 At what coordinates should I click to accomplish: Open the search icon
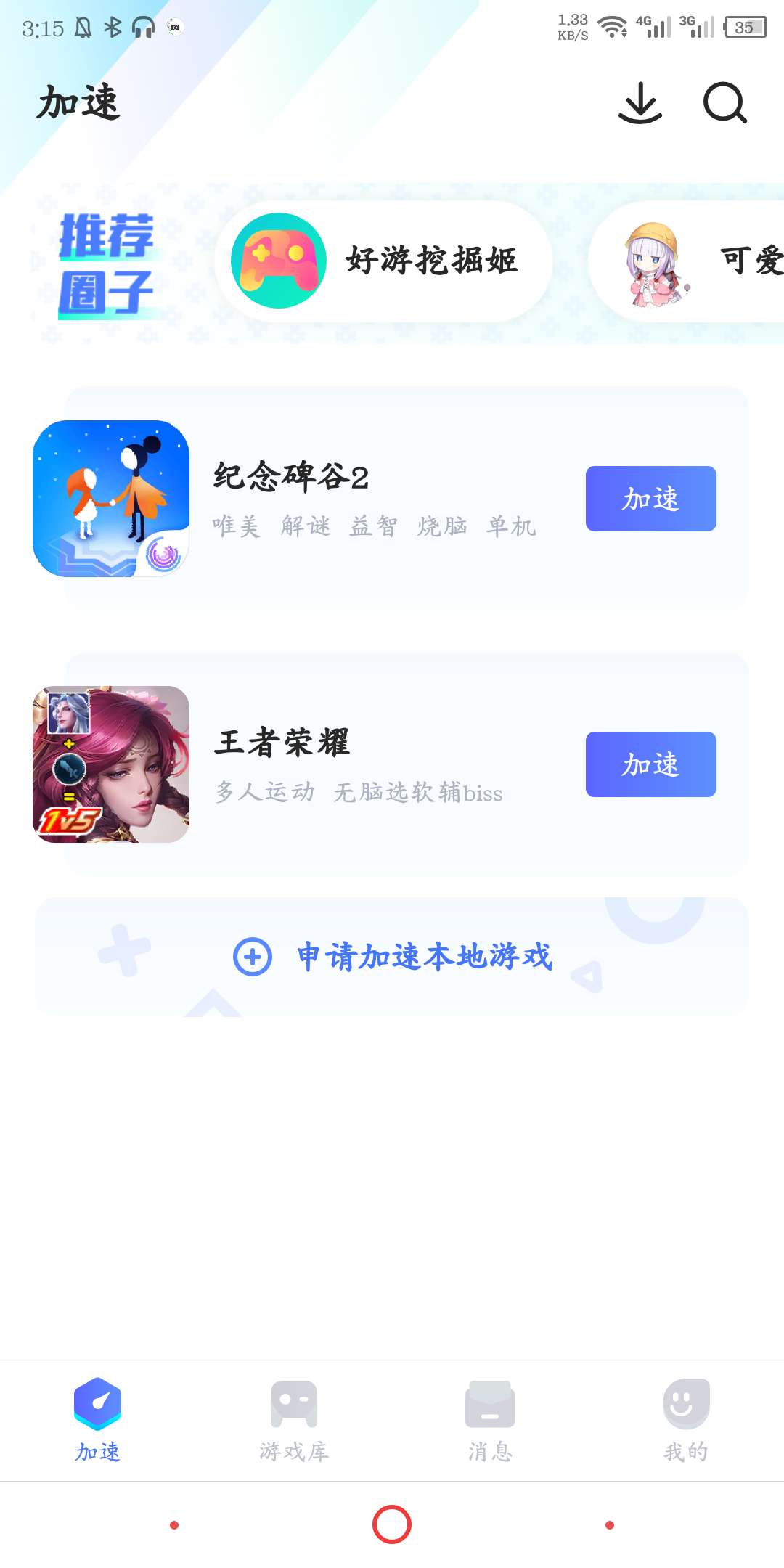point(724,103)
